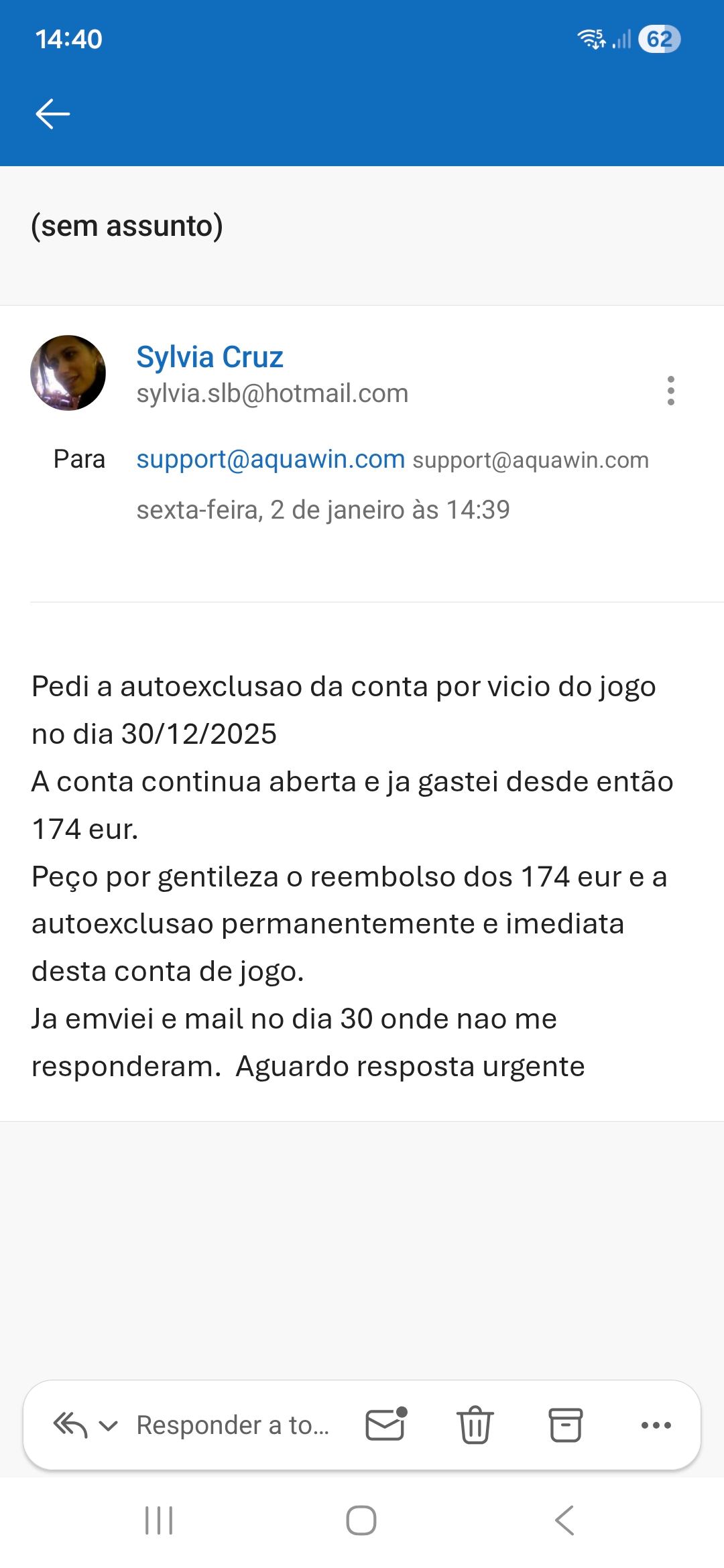Open the message options three-dot menu

670,391
